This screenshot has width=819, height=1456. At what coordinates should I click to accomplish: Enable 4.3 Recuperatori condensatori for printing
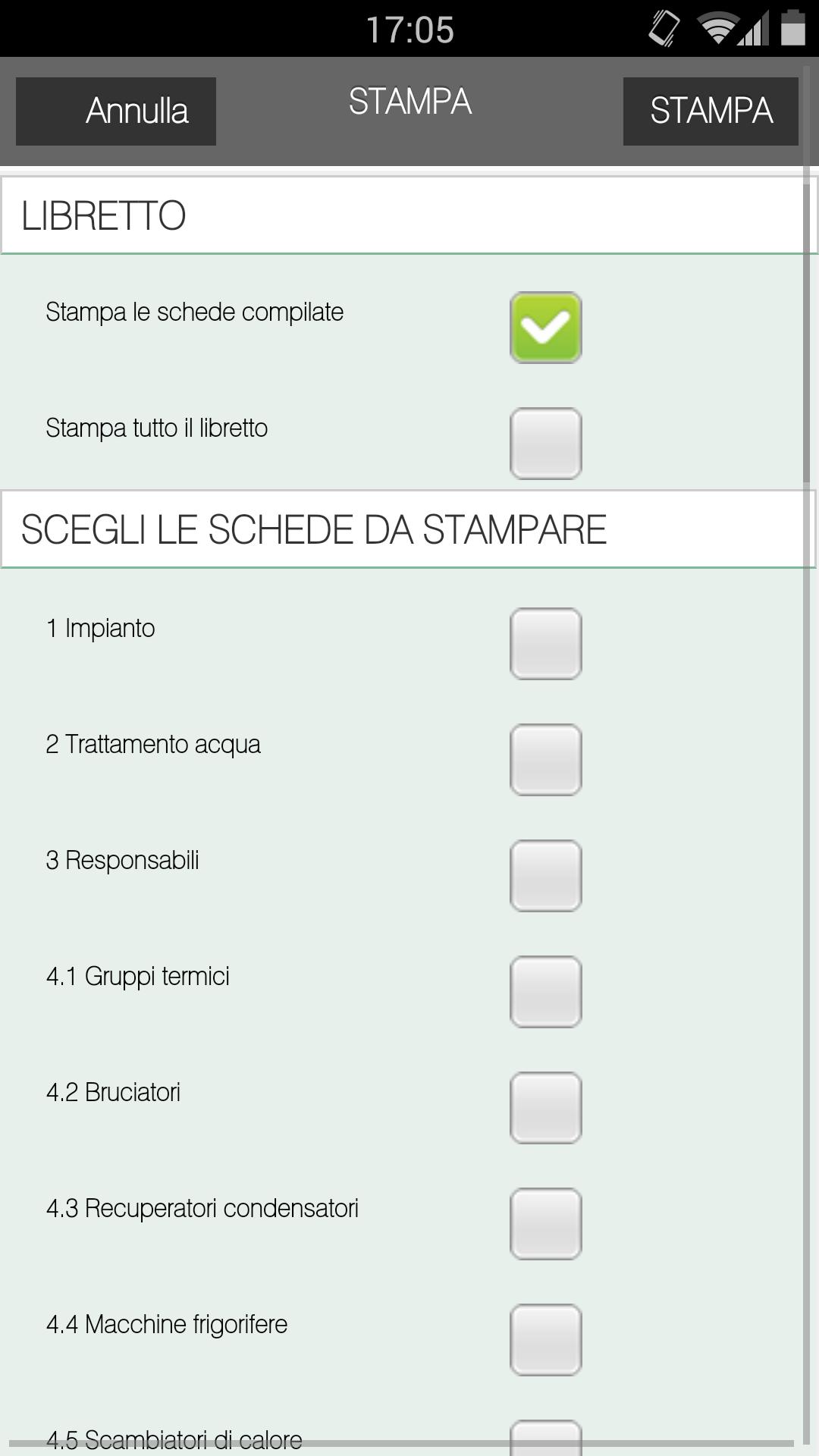click(x=545, y=1224)
